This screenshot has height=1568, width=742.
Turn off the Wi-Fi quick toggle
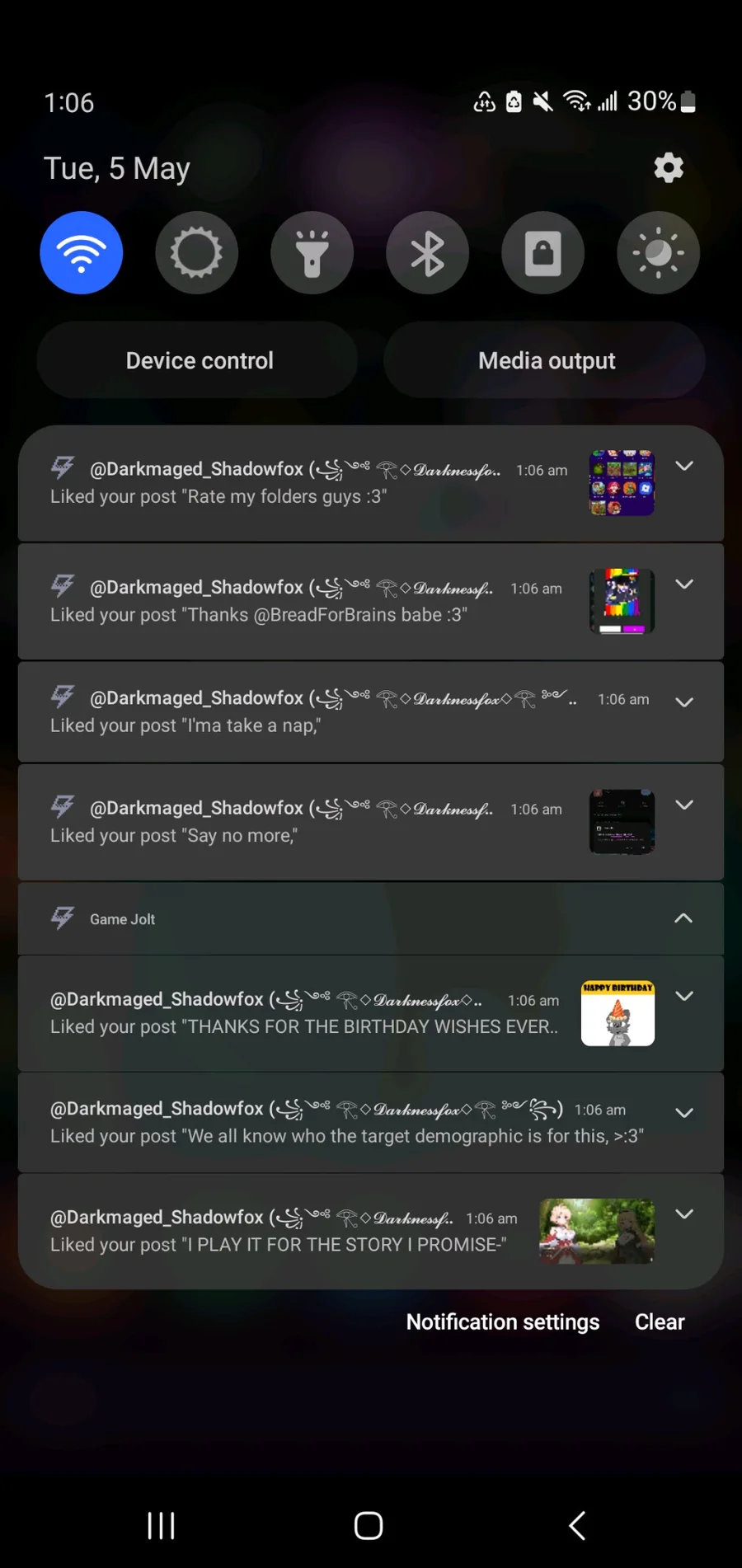[x=82, y=252]
